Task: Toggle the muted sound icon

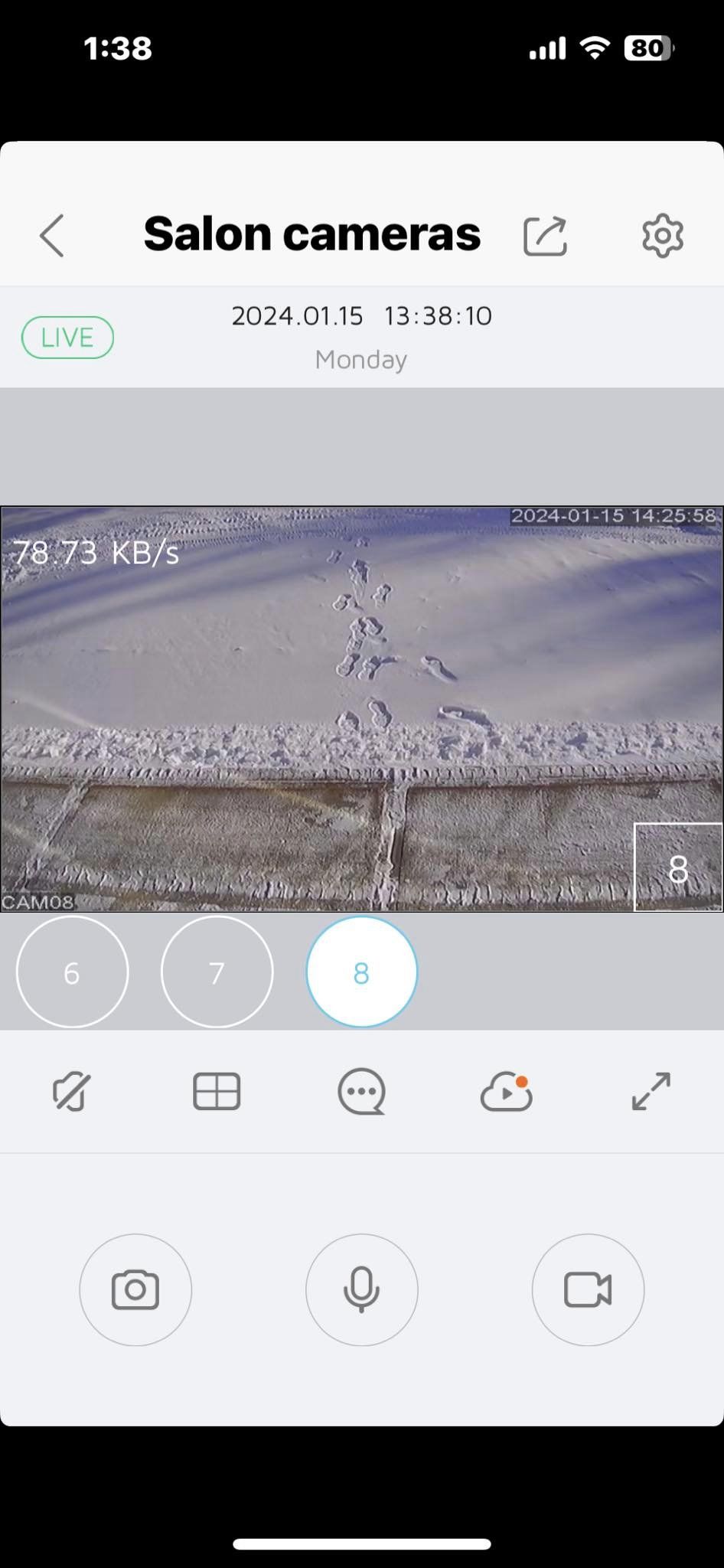Action: tap(72, 1091)
